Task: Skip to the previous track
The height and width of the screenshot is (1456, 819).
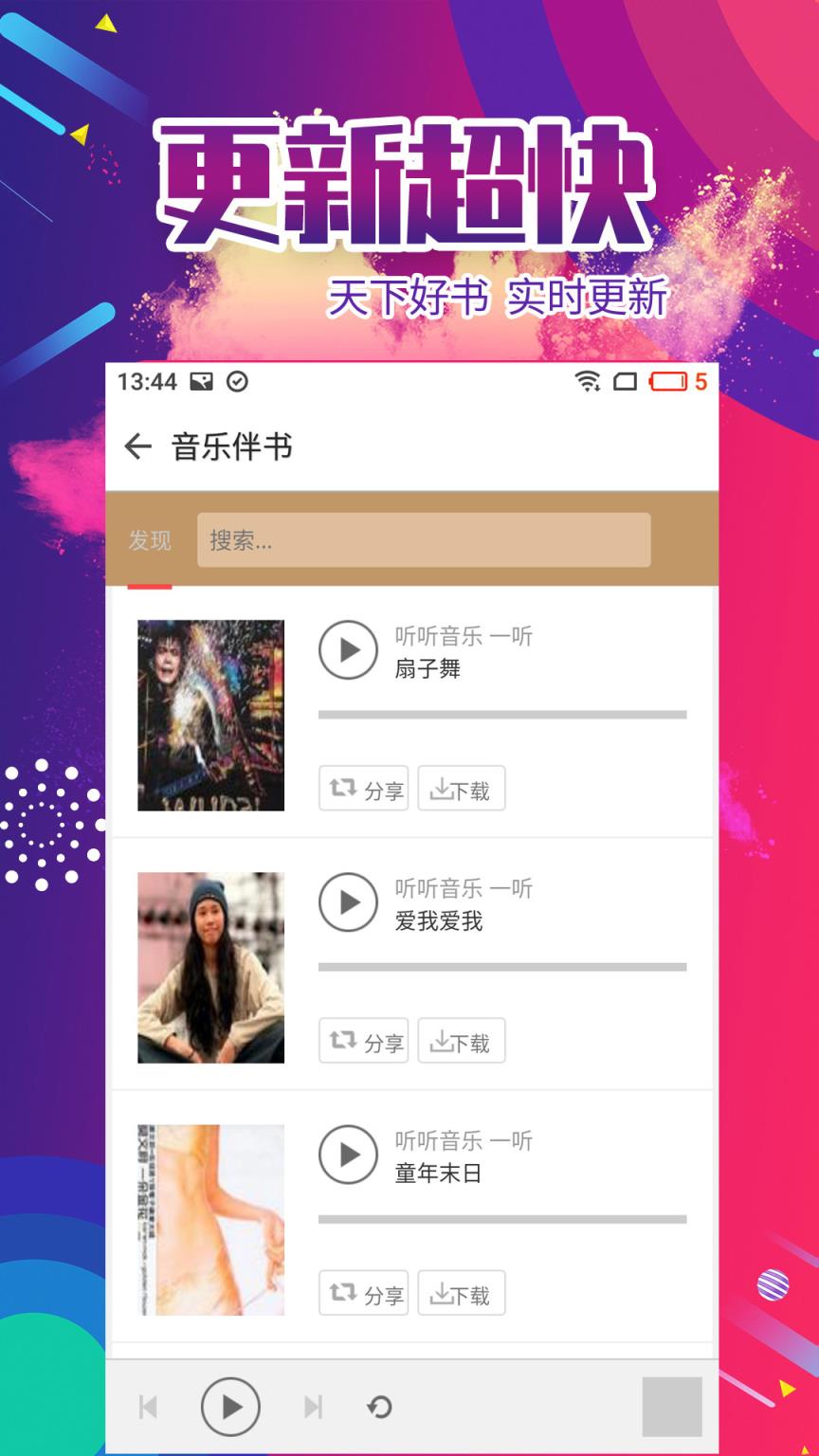Action: (x=147, y=1408)
